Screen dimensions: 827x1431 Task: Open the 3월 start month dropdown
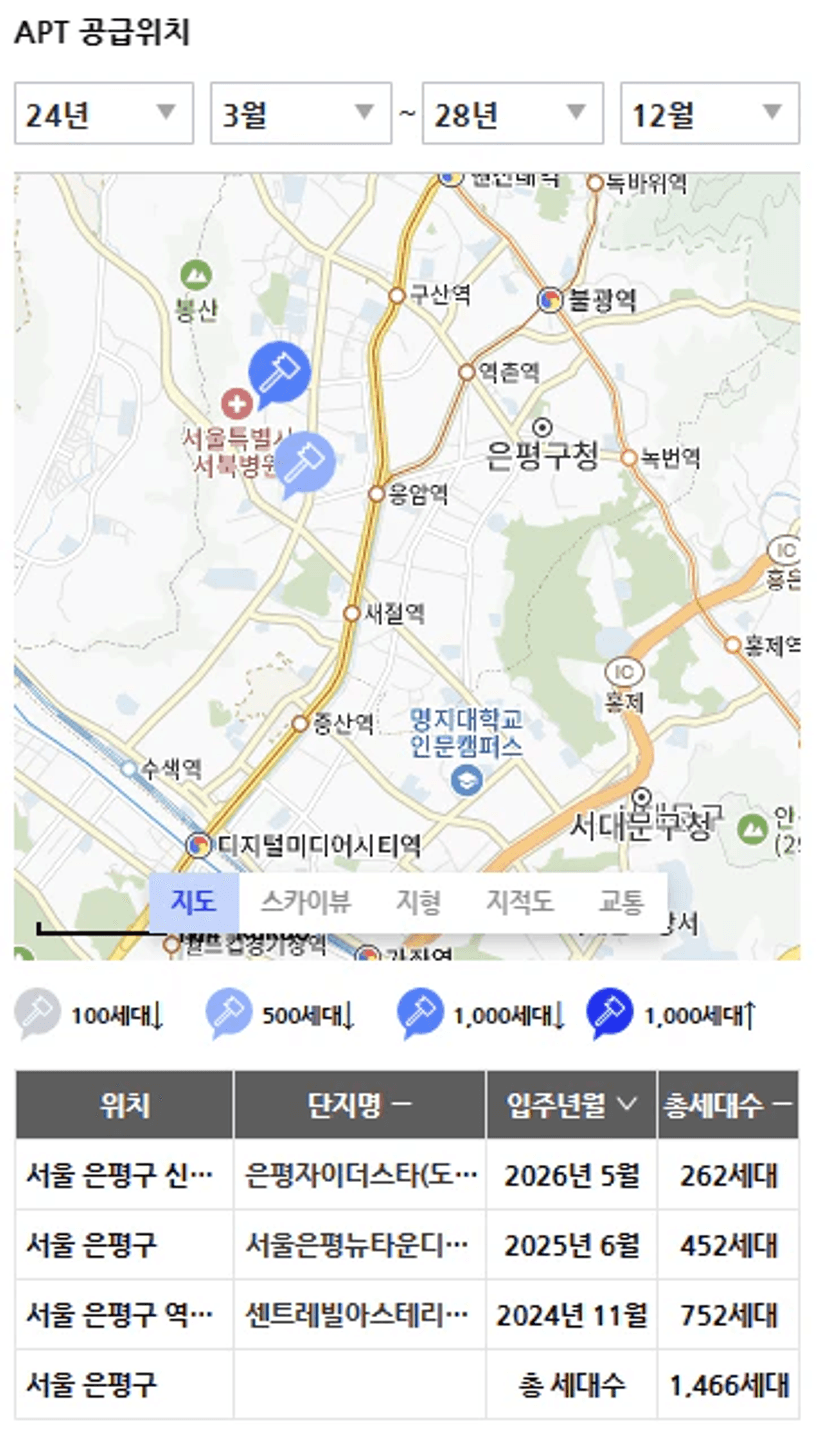coord(300,113)
